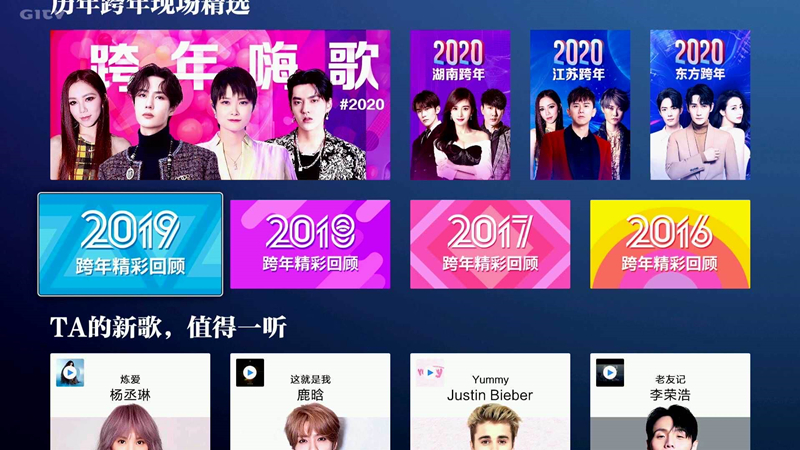Open the 跨年嗨歌 #2020 banner
800x450 pixels.
tap(220, 105)
